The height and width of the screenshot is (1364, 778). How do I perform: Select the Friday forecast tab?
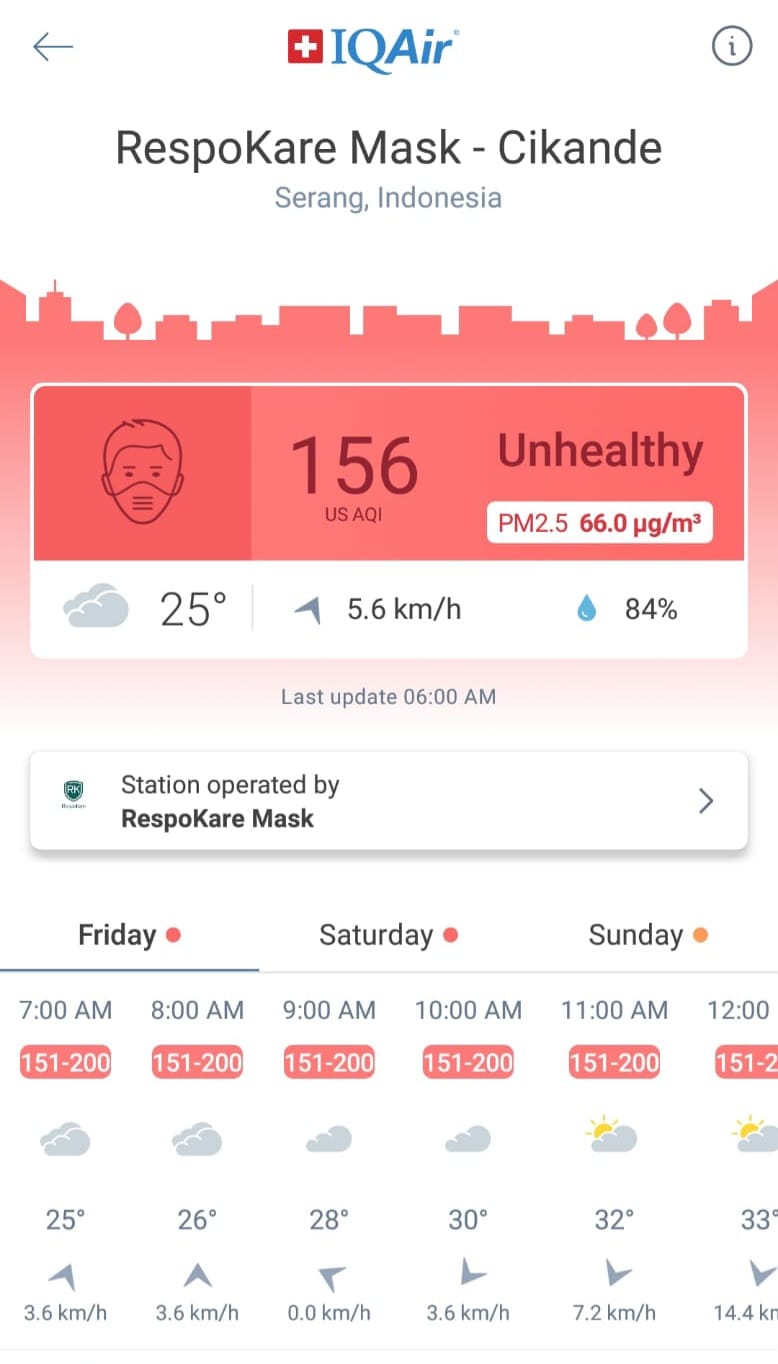pos(129,935)
